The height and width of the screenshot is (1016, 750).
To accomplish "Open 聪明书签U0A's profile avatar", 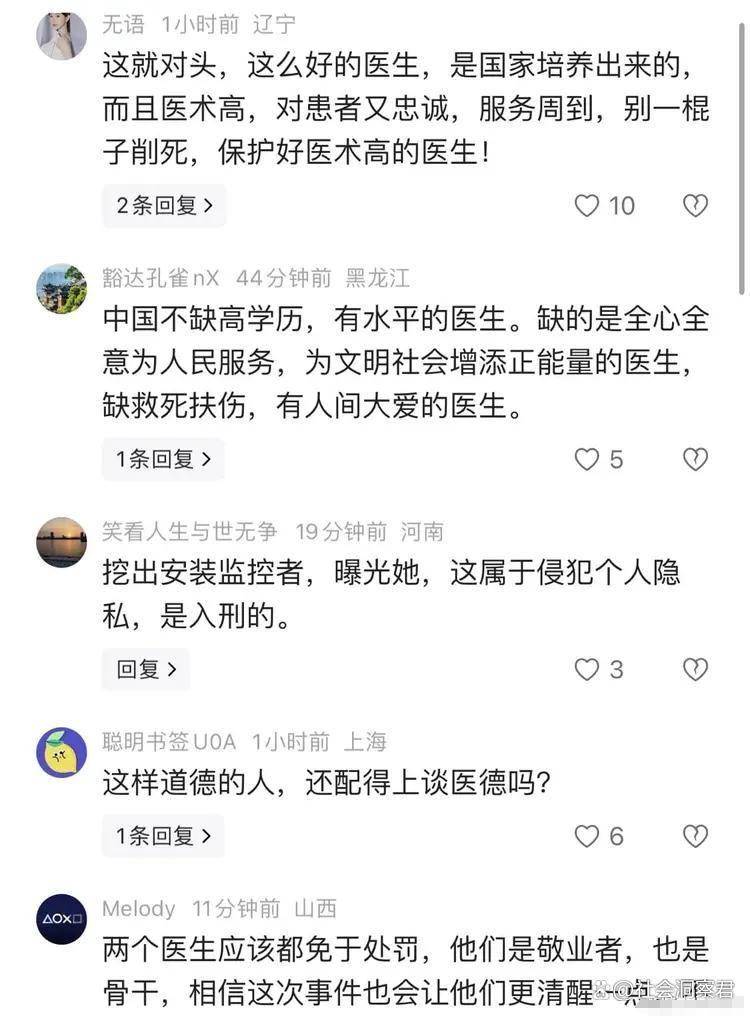I will (62, 752).
